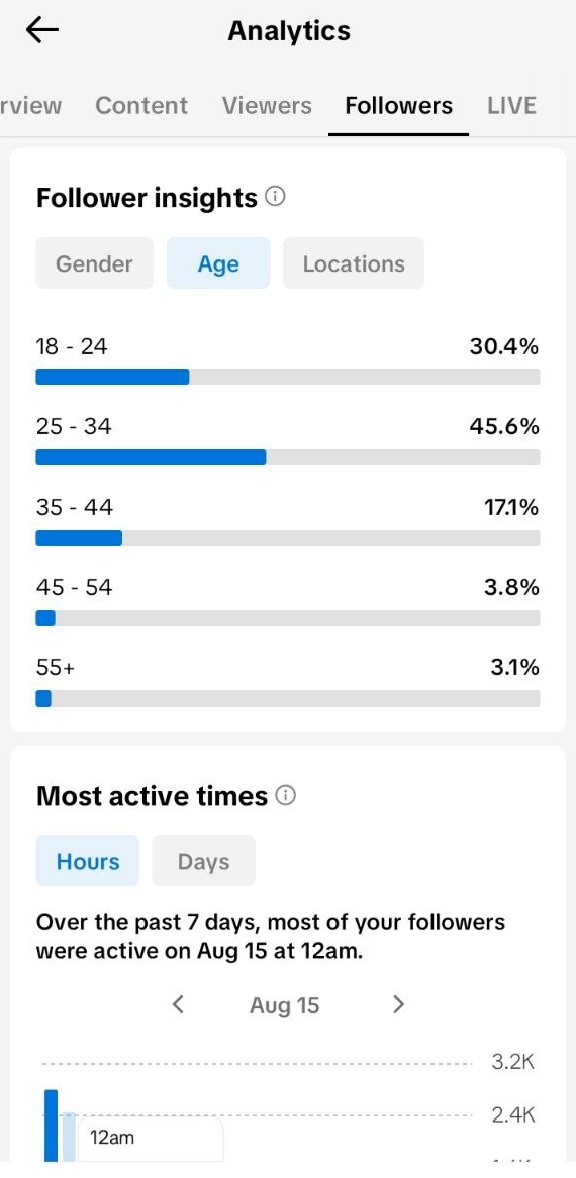The image size is (576, 1178).
Task: Open the Viewers tab
Action: [x=267, y=106]
